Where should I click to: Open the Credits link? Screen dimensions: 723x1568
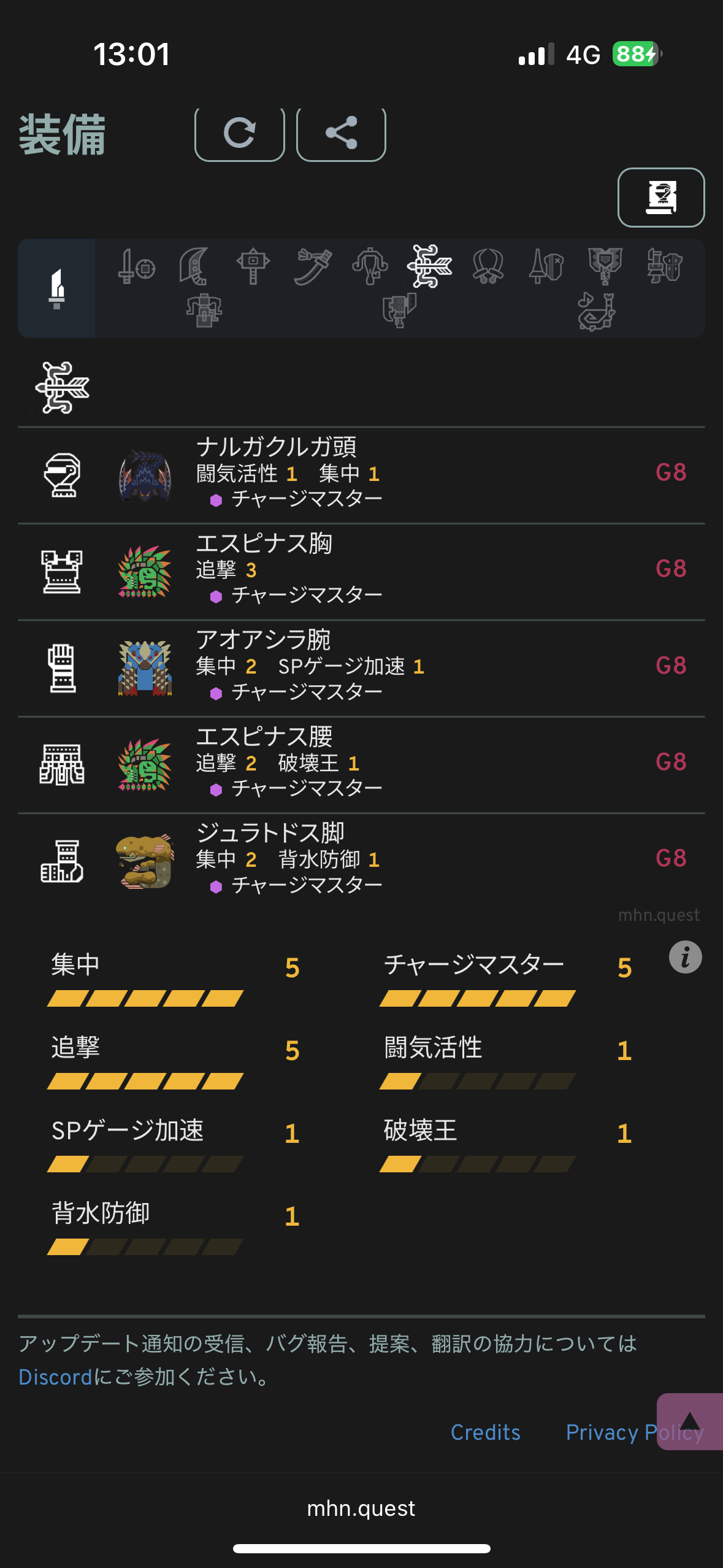[x=485, y=1432]
